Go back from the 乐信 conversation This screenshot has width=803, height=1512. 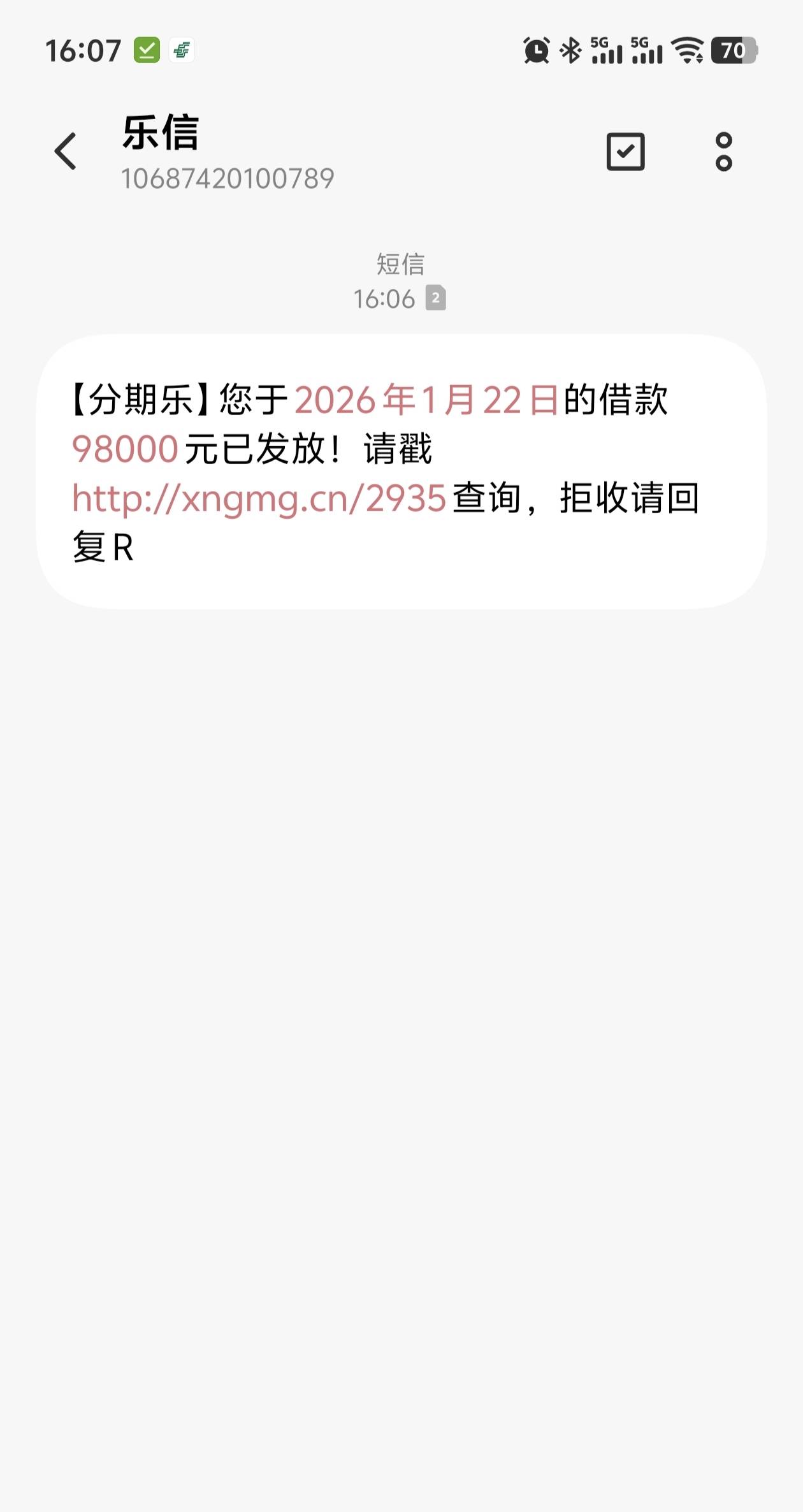tap(66, 152)
